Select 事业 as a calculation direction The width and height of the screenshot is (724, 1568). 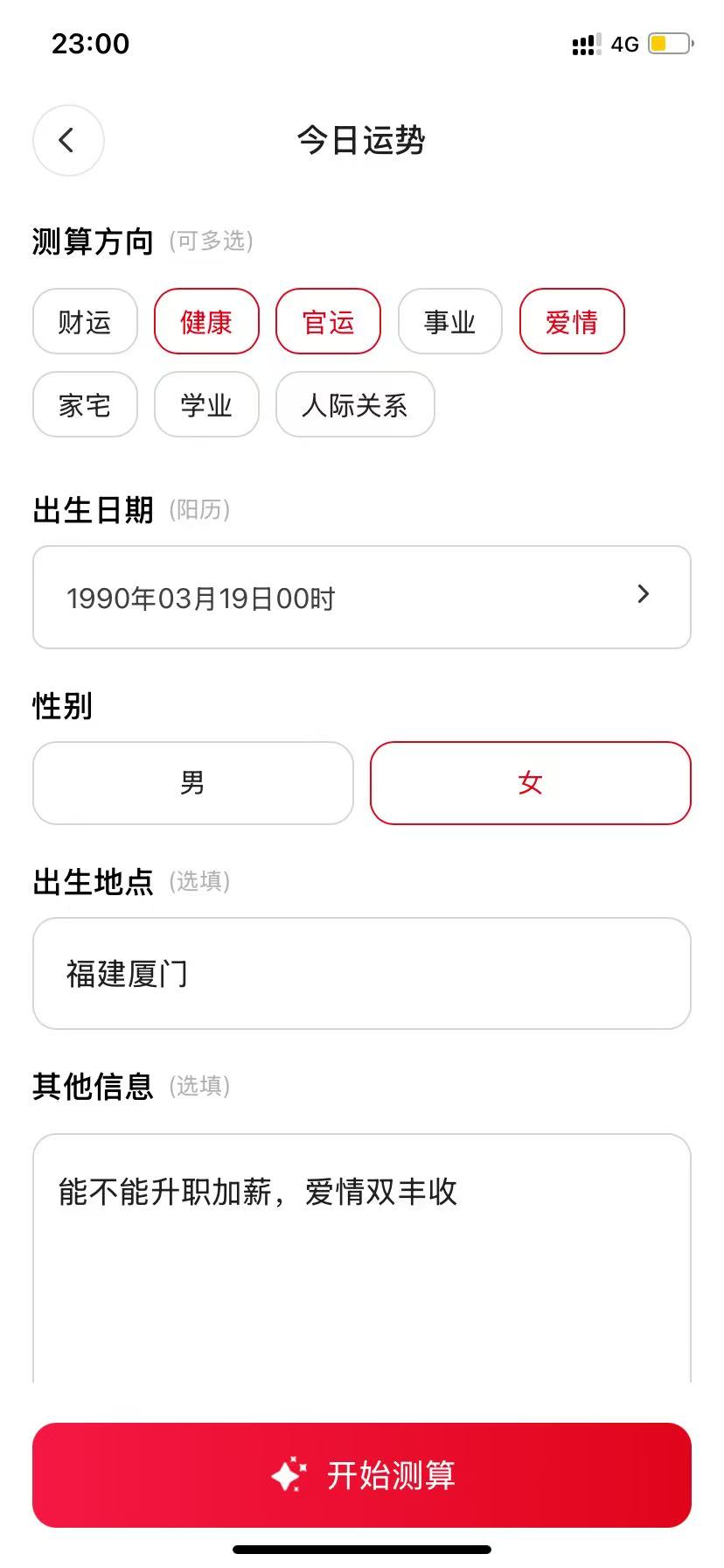pyautogui.click(x=450, y=321)
